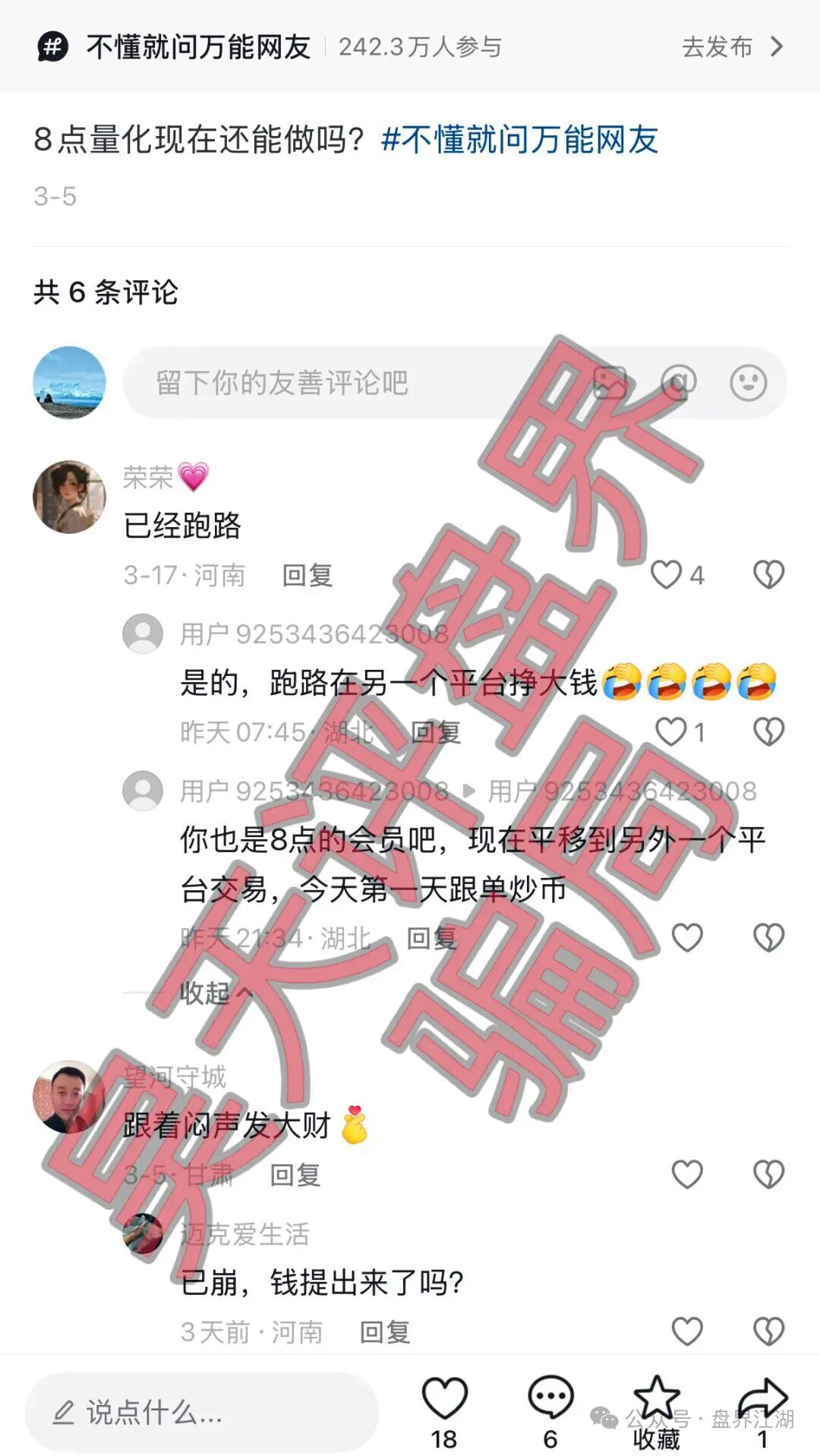The width and height of the screenshot is (820, 1456).
Task: Like this post with 18 likes
Action: (x=444, y=1399)
